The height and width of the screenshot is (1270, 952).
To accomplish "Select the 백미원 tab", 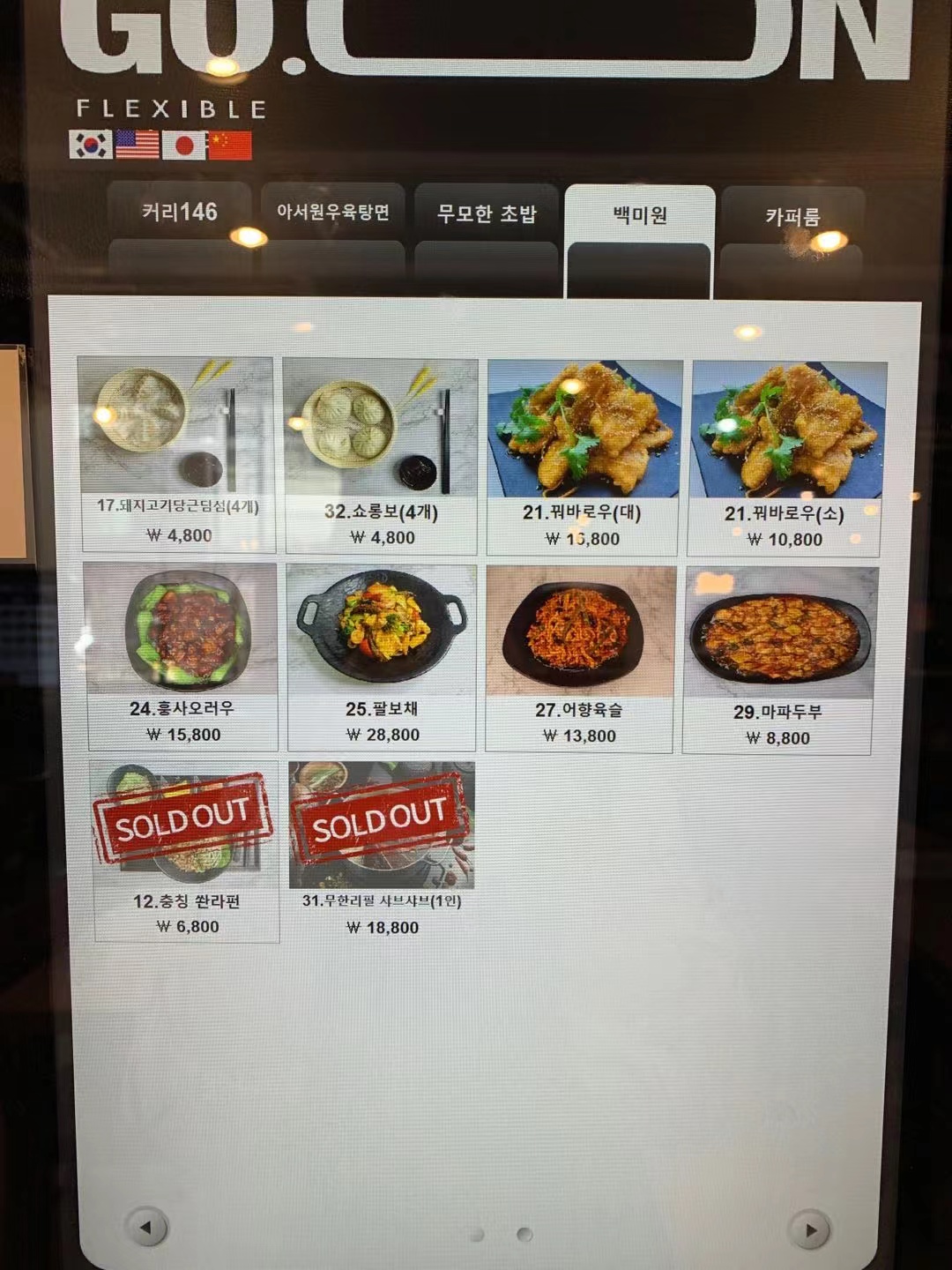I will click(640, 216).
